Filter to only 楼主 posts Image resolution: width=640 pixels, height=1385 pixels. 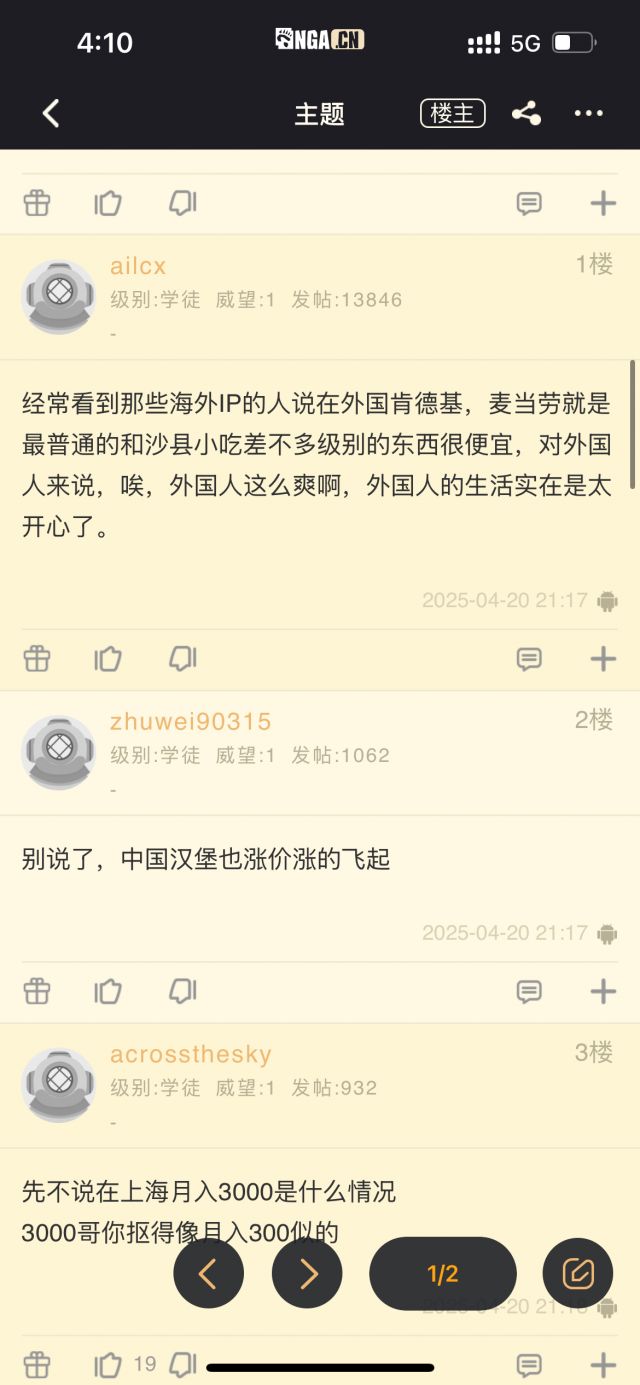(452, 114)
